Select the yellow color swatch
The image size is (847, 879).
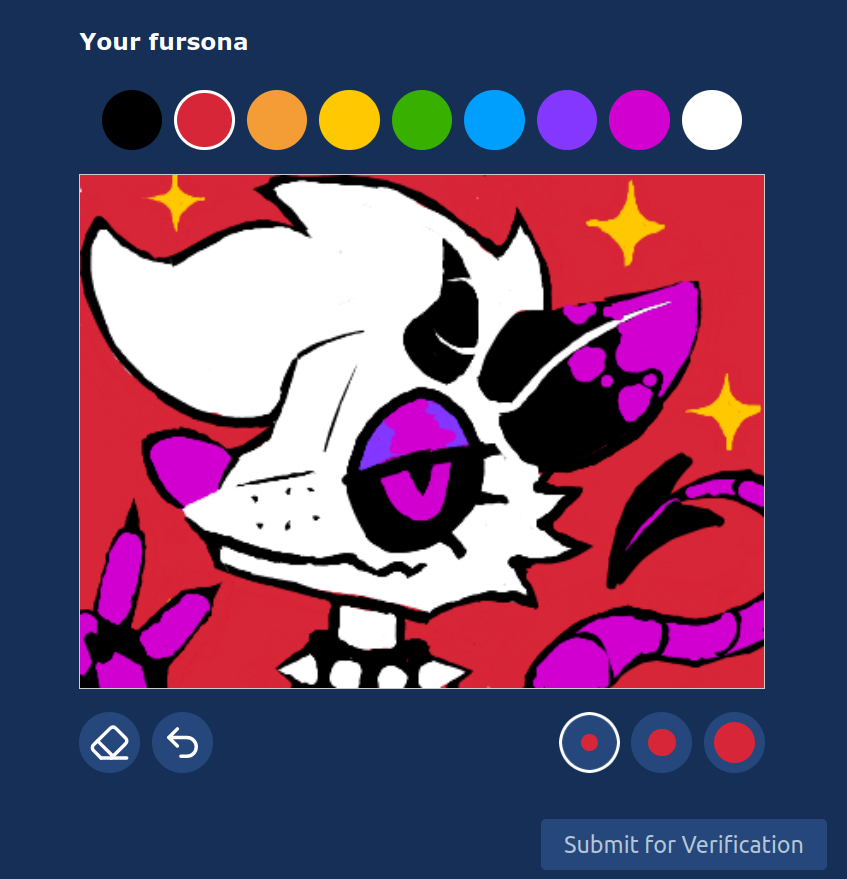pyautogui.click(x=349, y=120)
